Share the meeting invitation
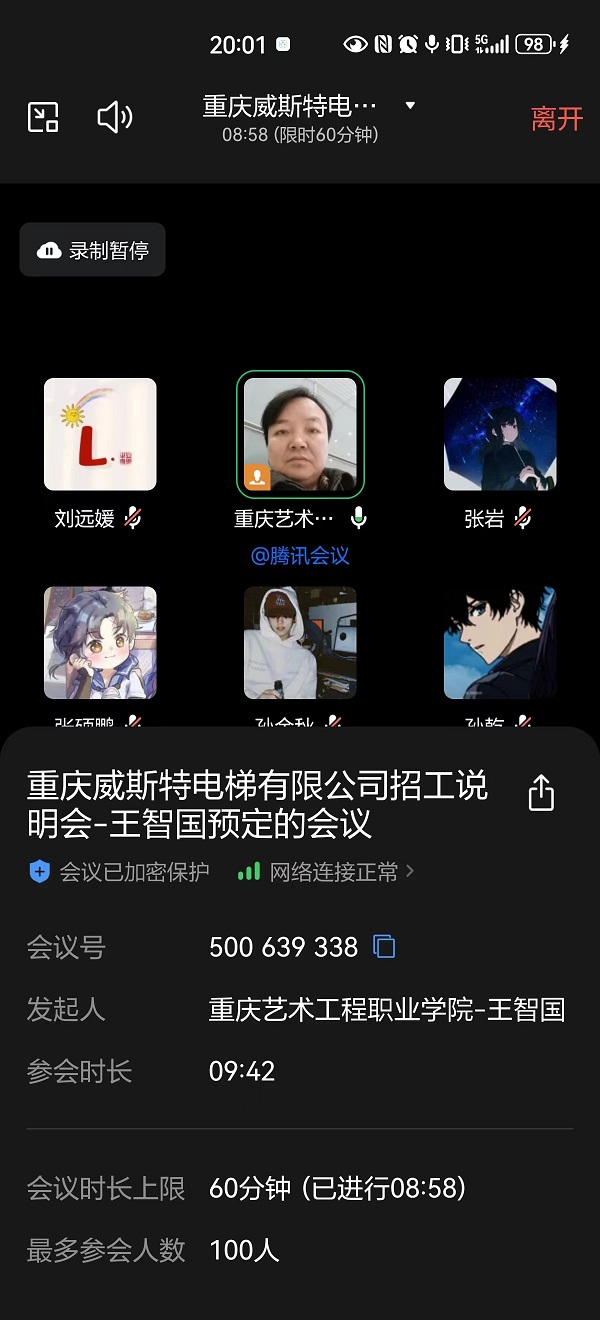 541,792
